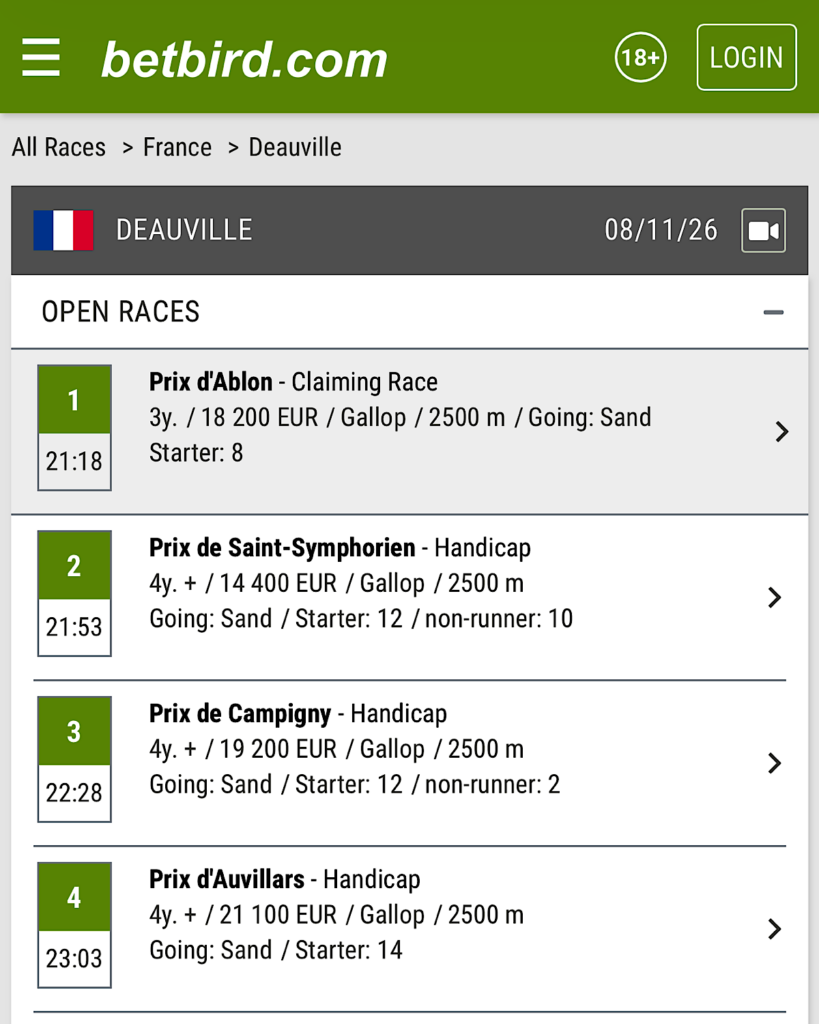
Task: Open the live video camera icon
Action: tap(763, 231)
